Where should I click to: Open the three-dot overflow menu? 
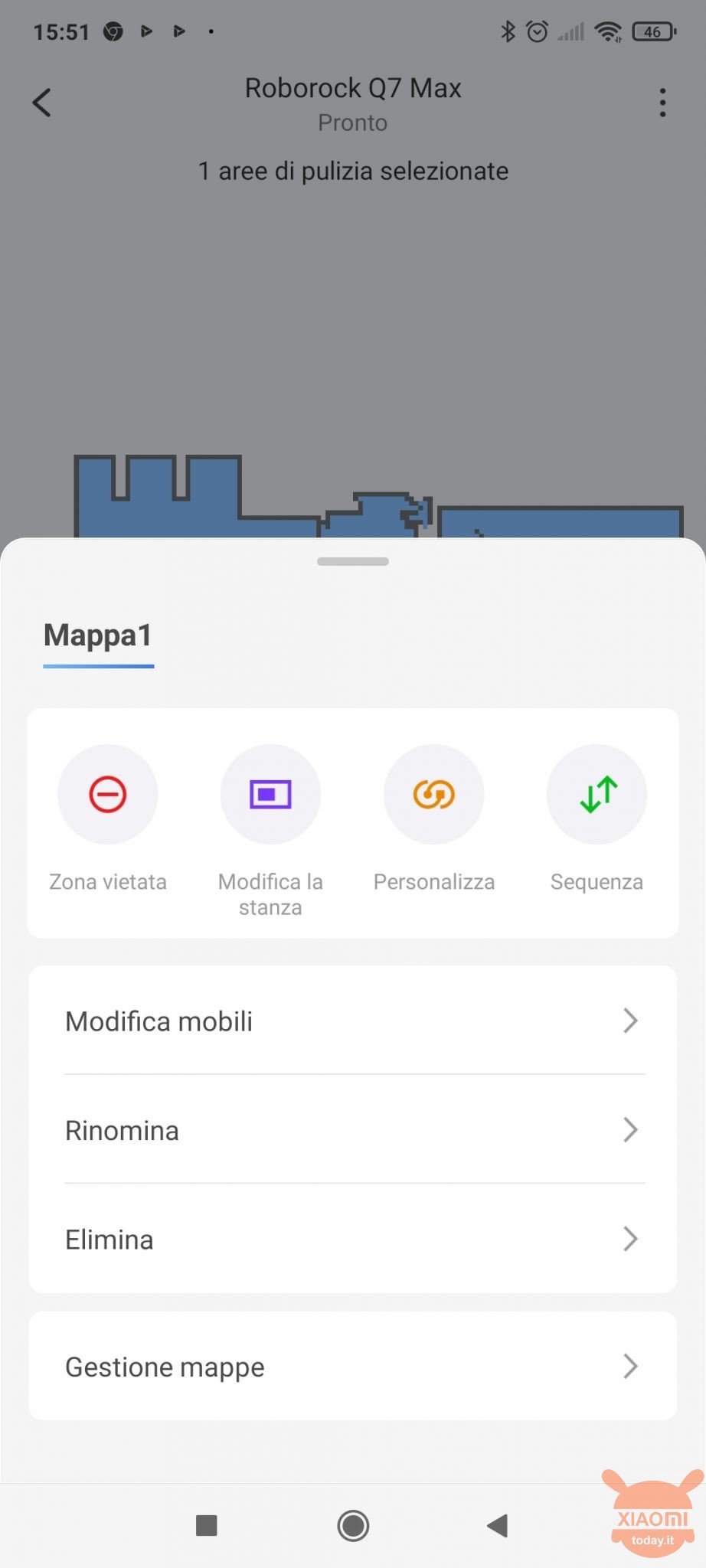[662, 103]
